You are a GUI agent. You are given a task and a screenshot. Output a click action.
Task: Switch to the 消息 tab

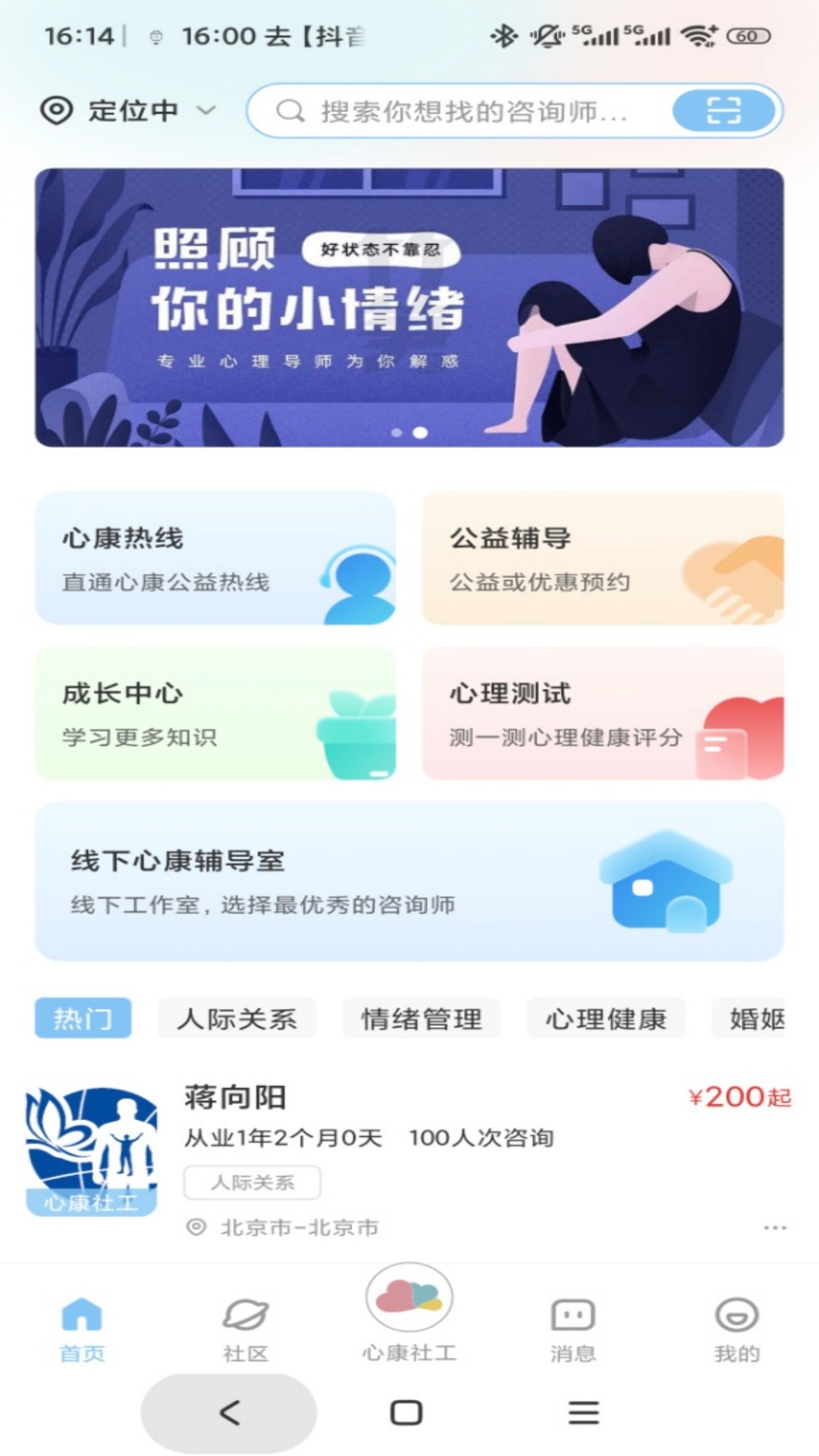point(573,1329)
